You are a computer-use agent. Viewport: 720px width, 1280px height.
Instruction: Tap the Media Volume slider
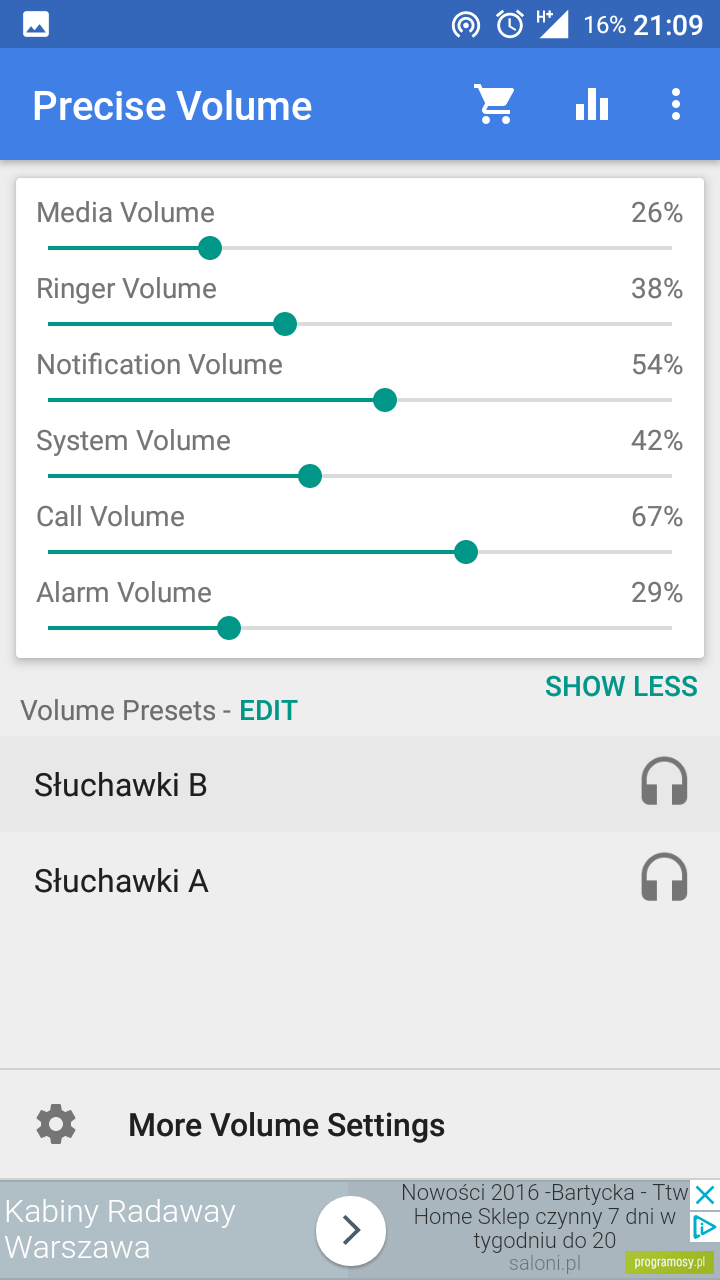click(x=360, y=248)
